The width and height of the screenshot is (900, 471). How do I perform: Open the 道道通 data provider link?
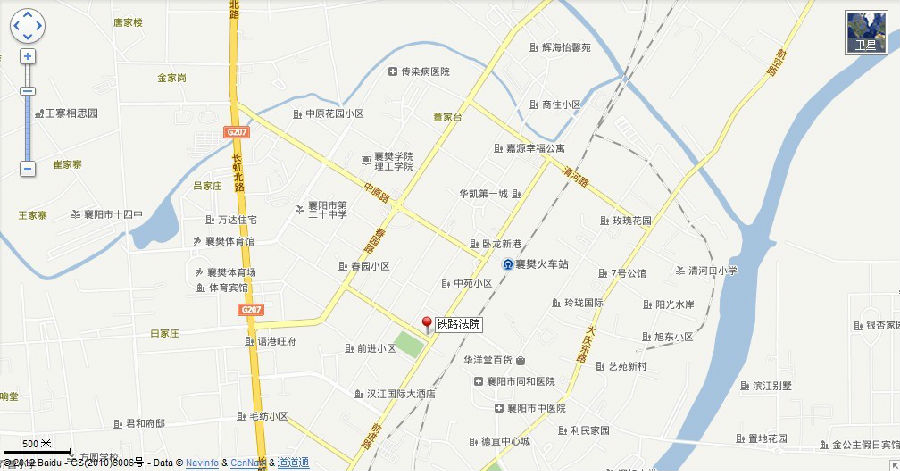[293, 462]
